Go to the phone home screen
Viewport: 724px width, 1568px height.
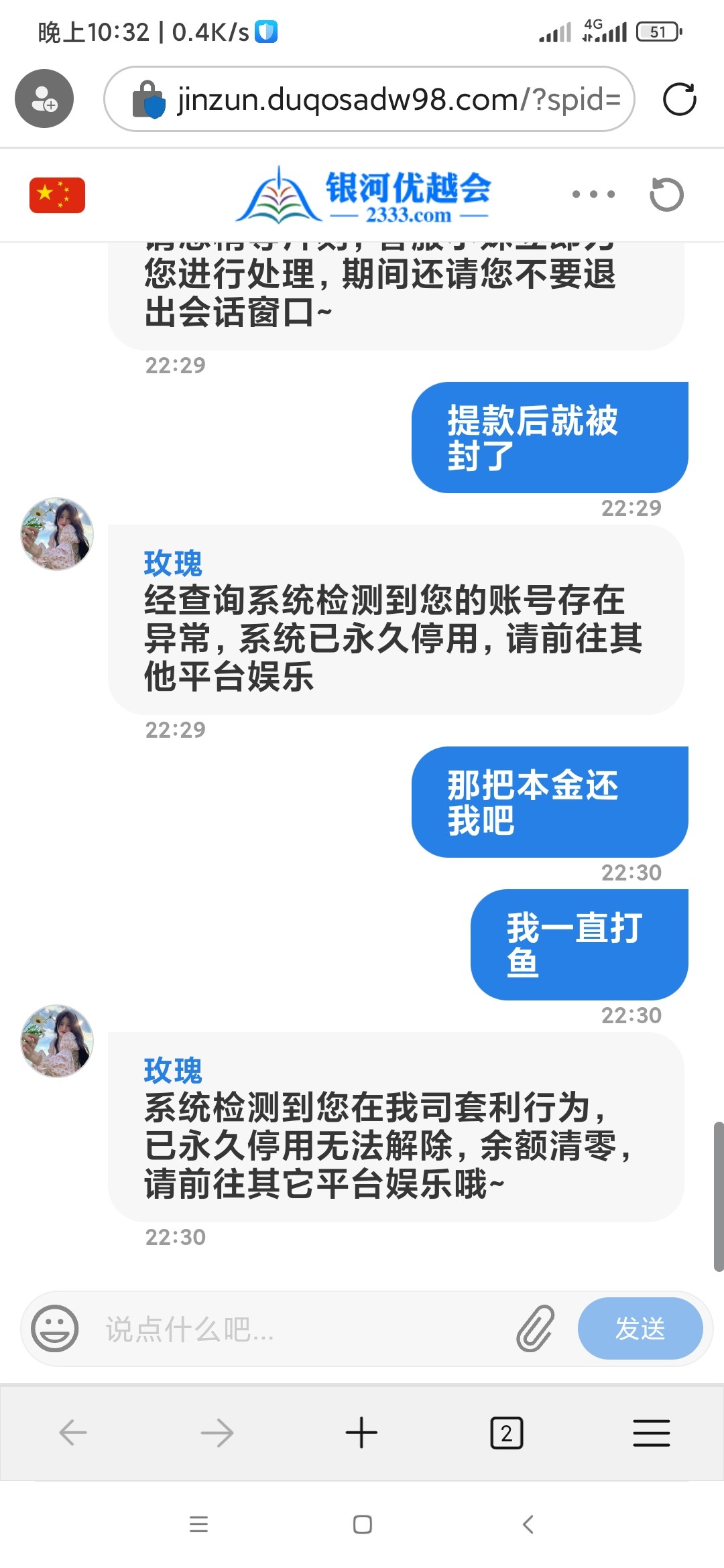point(362,1524)
